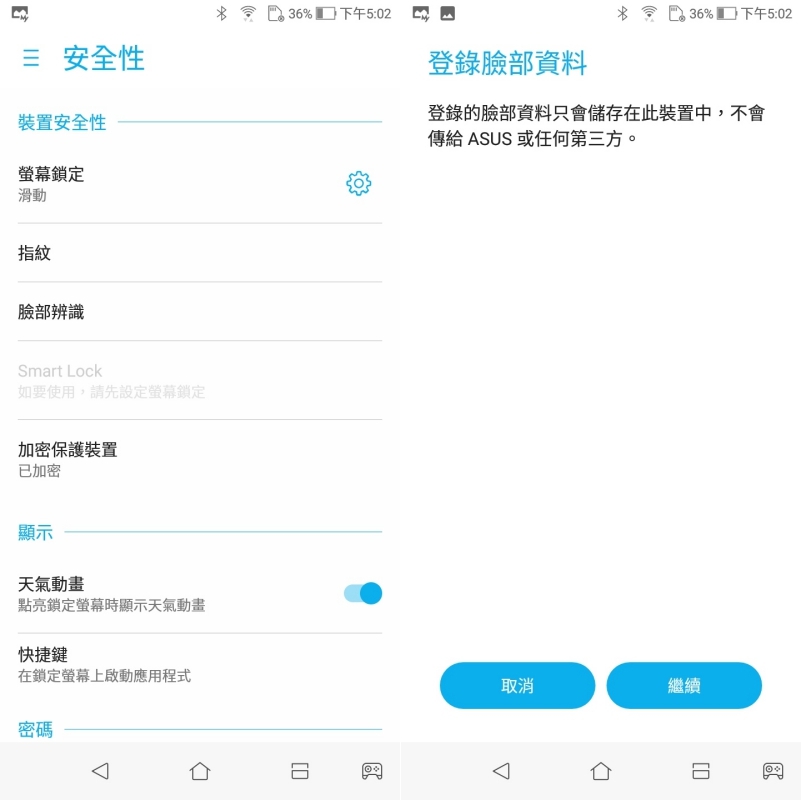Tap 繼續 to continue face enrollment
The height and width of the screenshot is (800, 801).
[x=684, y=686]
